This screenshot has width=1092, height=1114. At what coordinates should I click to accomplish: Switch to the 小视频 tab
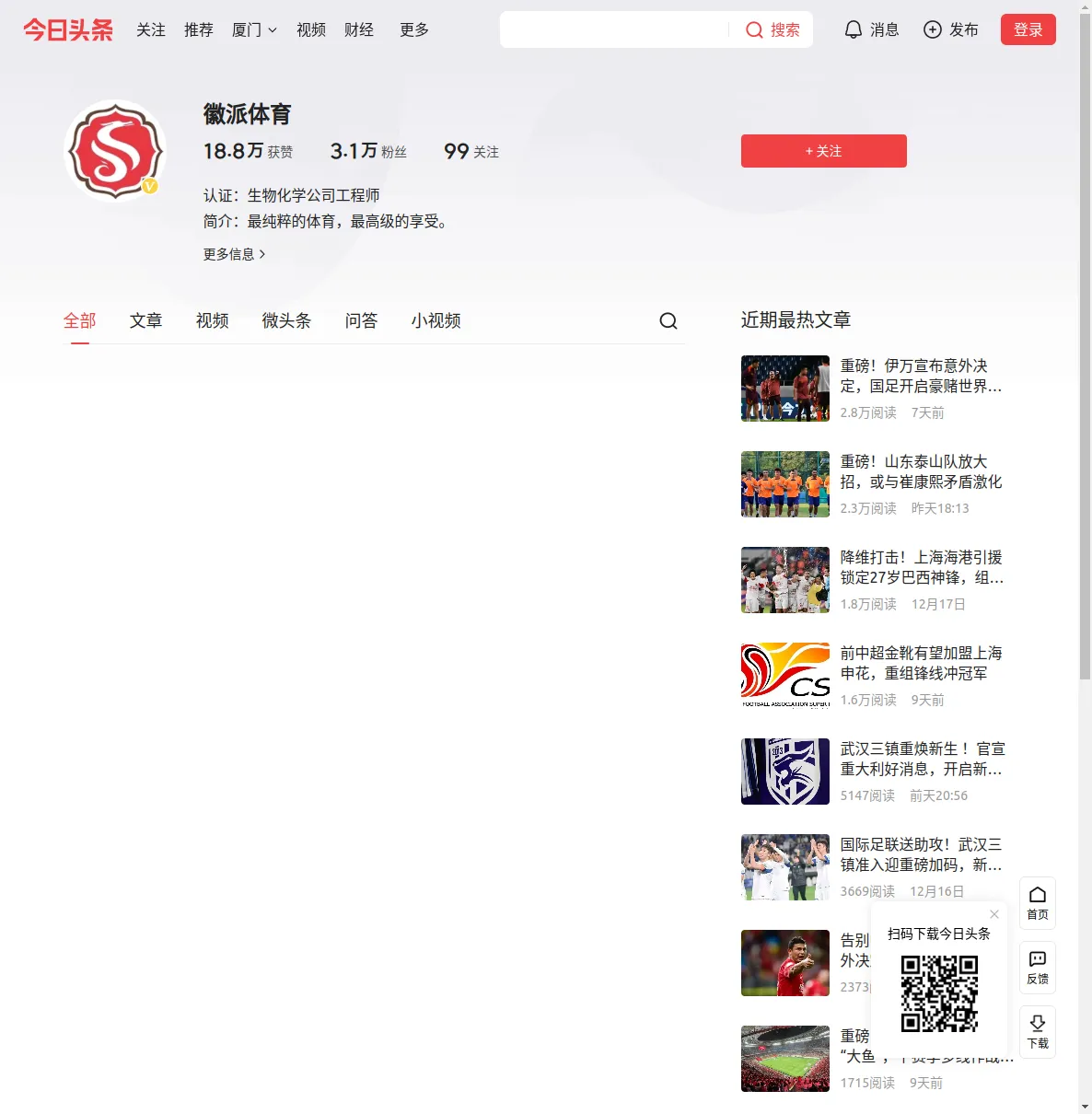click(x=436, y=320)
